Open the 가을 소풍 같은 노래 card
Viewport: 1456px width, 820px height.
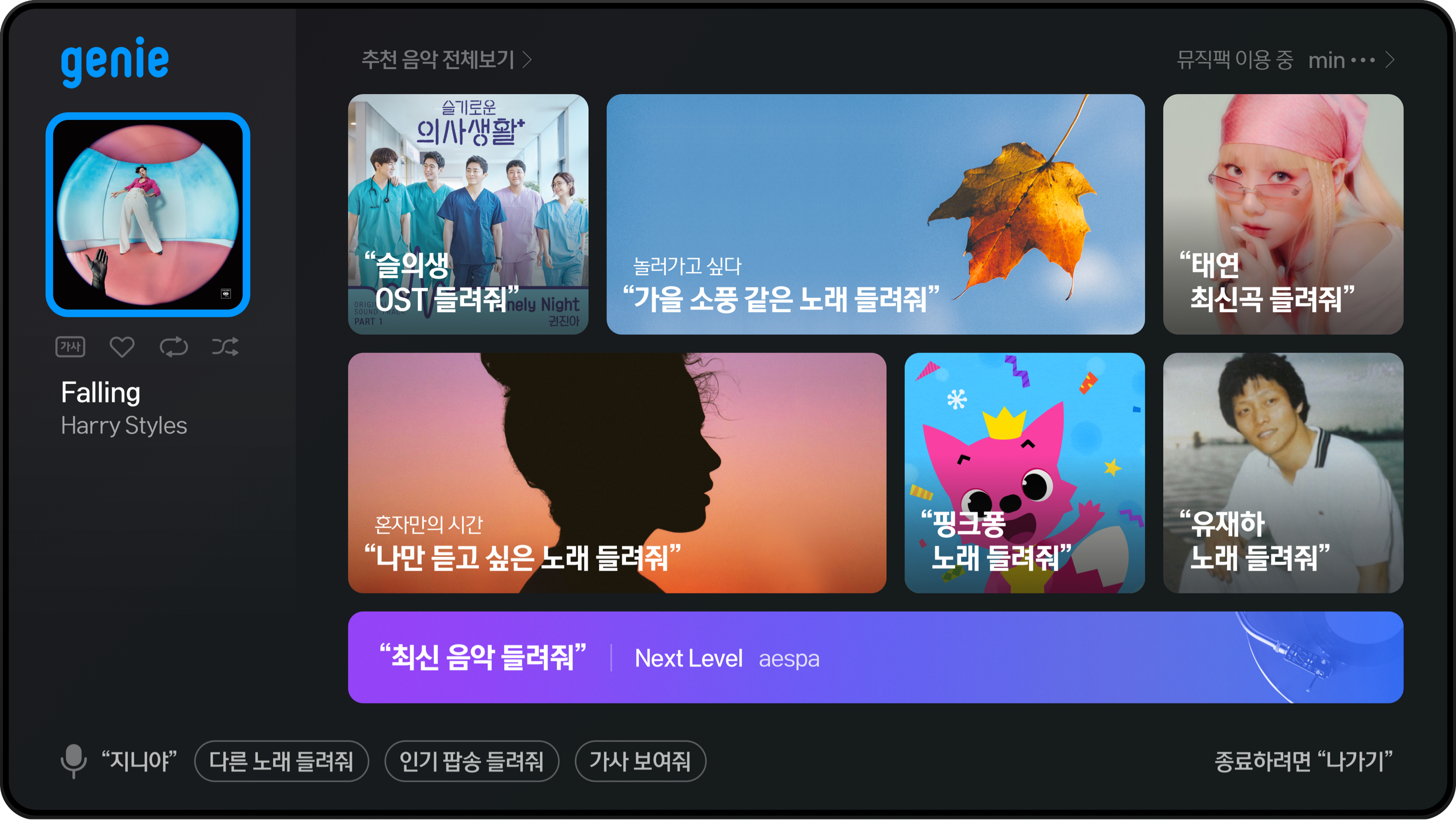[x=875, y=214]
